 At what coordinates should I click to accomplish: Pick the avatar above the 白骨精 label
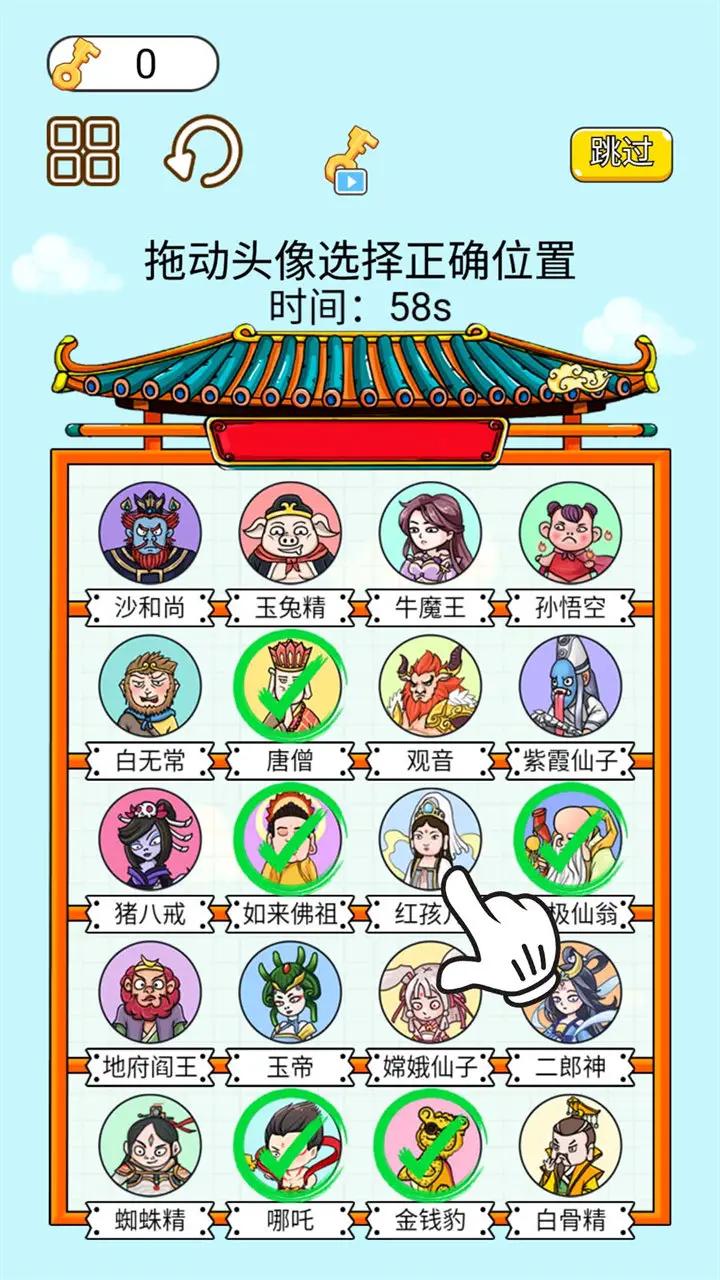click(x=570, y=1145)
